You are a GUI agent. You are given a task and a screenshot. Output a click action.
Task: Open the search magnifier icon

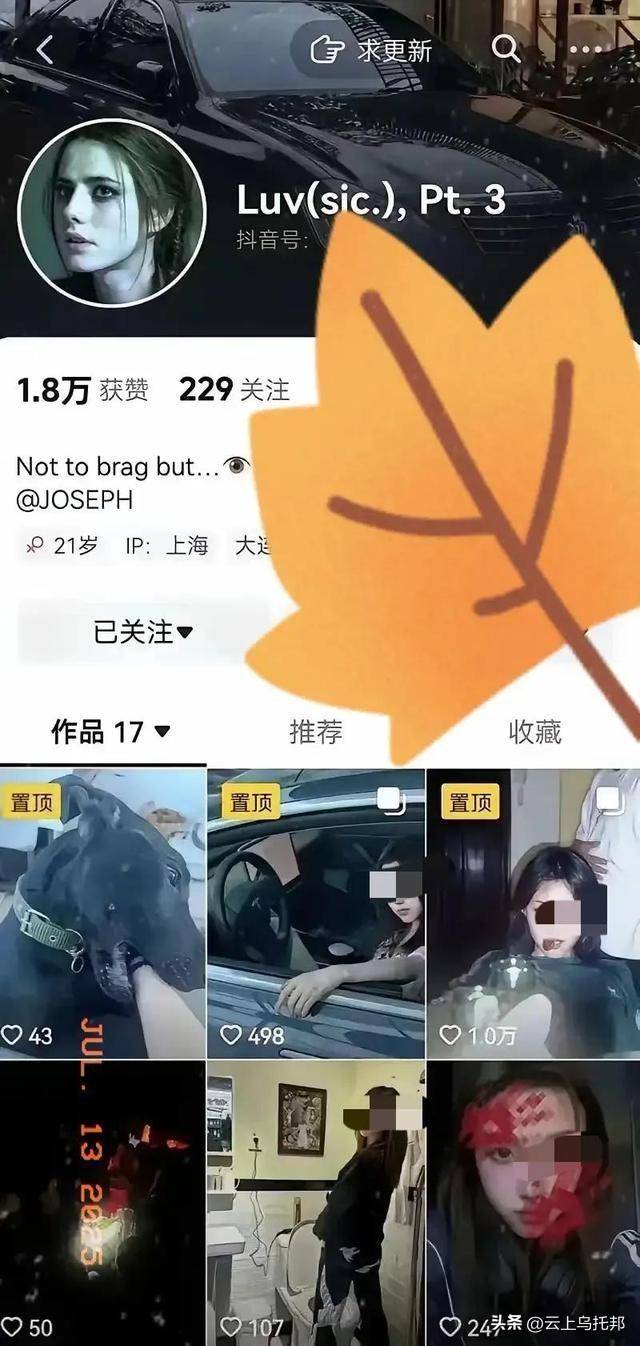coord(507,48)
